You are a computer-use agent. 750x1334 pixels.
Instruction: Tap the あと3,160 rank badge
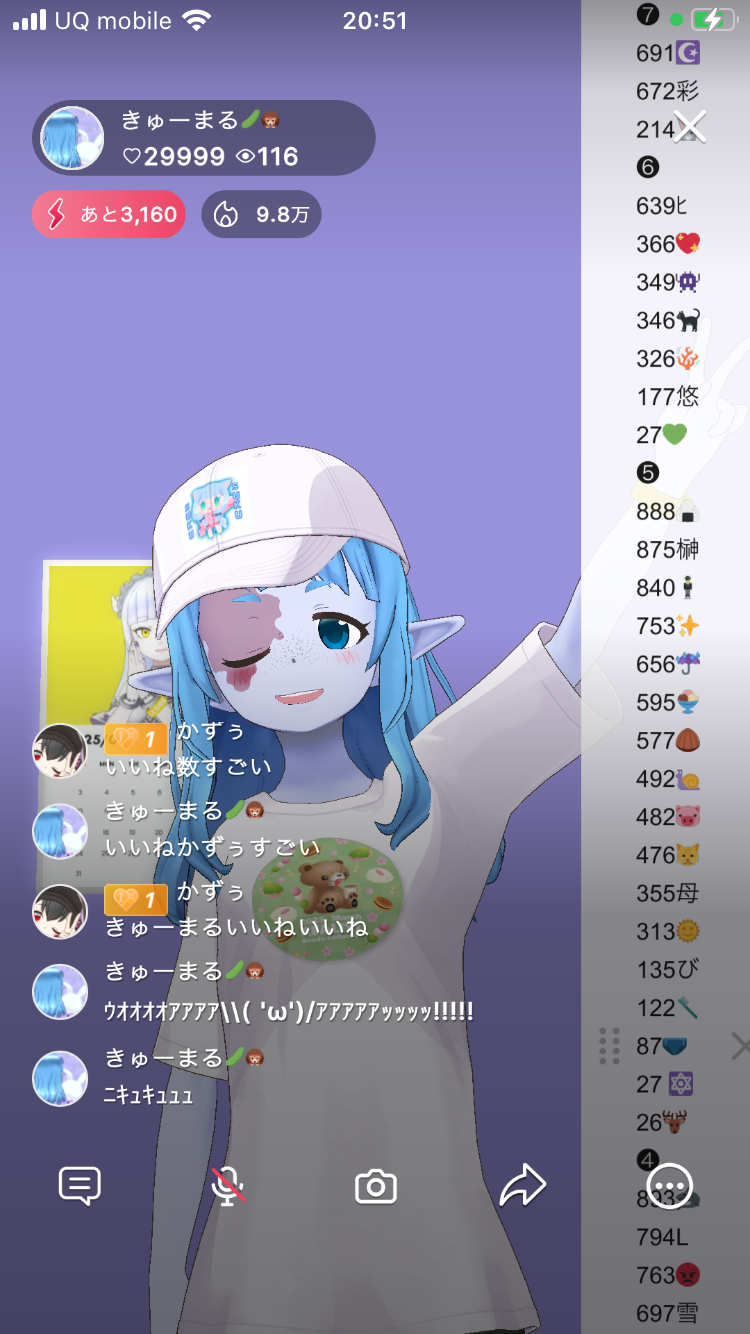[x=109, y=214]
